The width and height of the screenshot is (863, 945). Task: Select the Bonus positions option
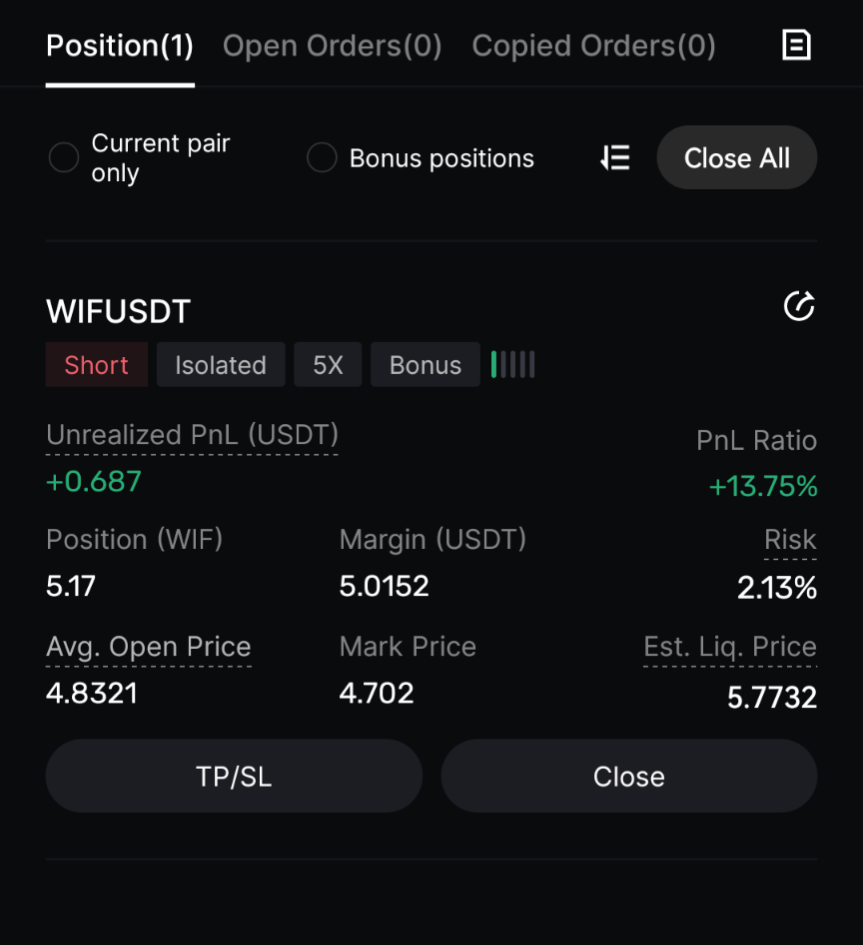pos(322,158)
